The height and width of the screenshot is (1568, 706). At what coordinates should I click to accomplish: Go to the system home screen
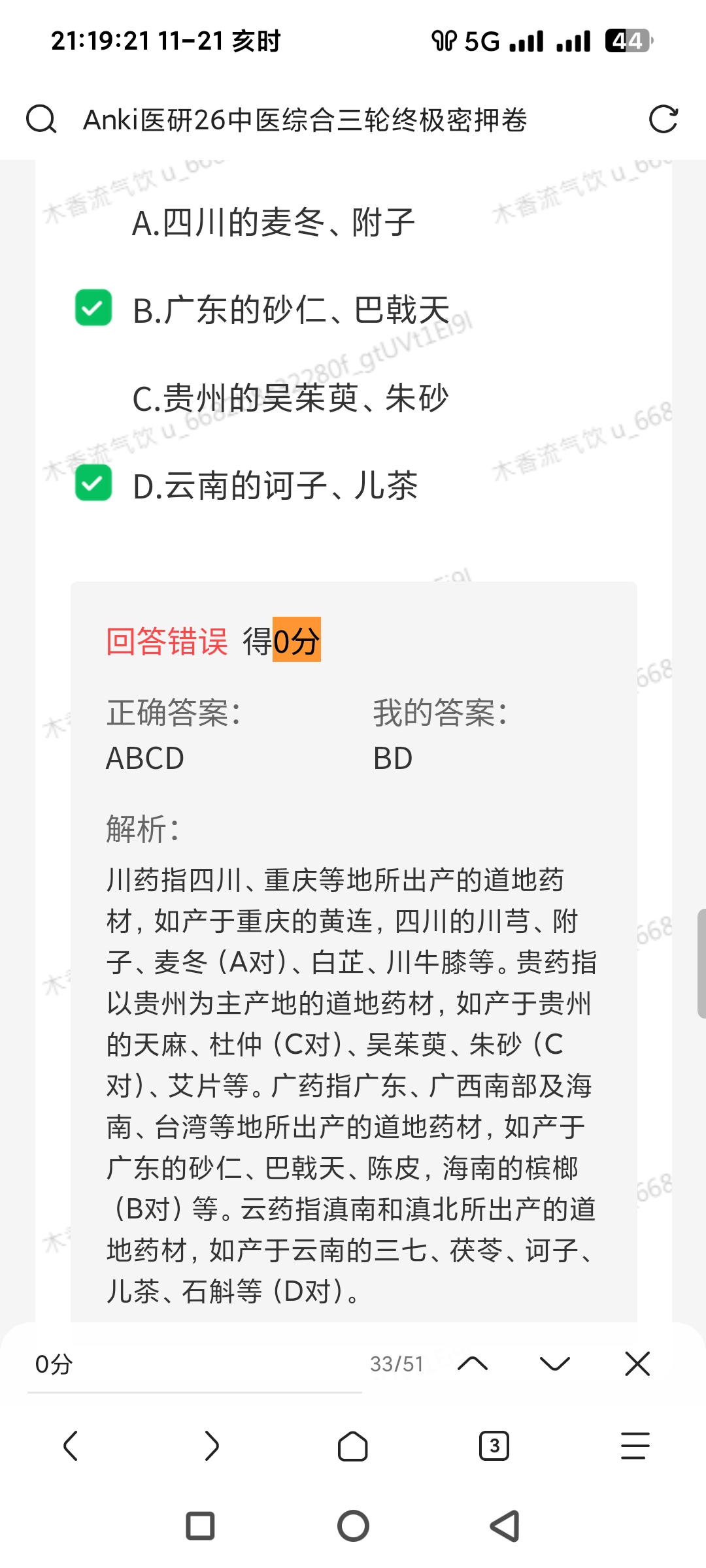[x=353, y=1526]
